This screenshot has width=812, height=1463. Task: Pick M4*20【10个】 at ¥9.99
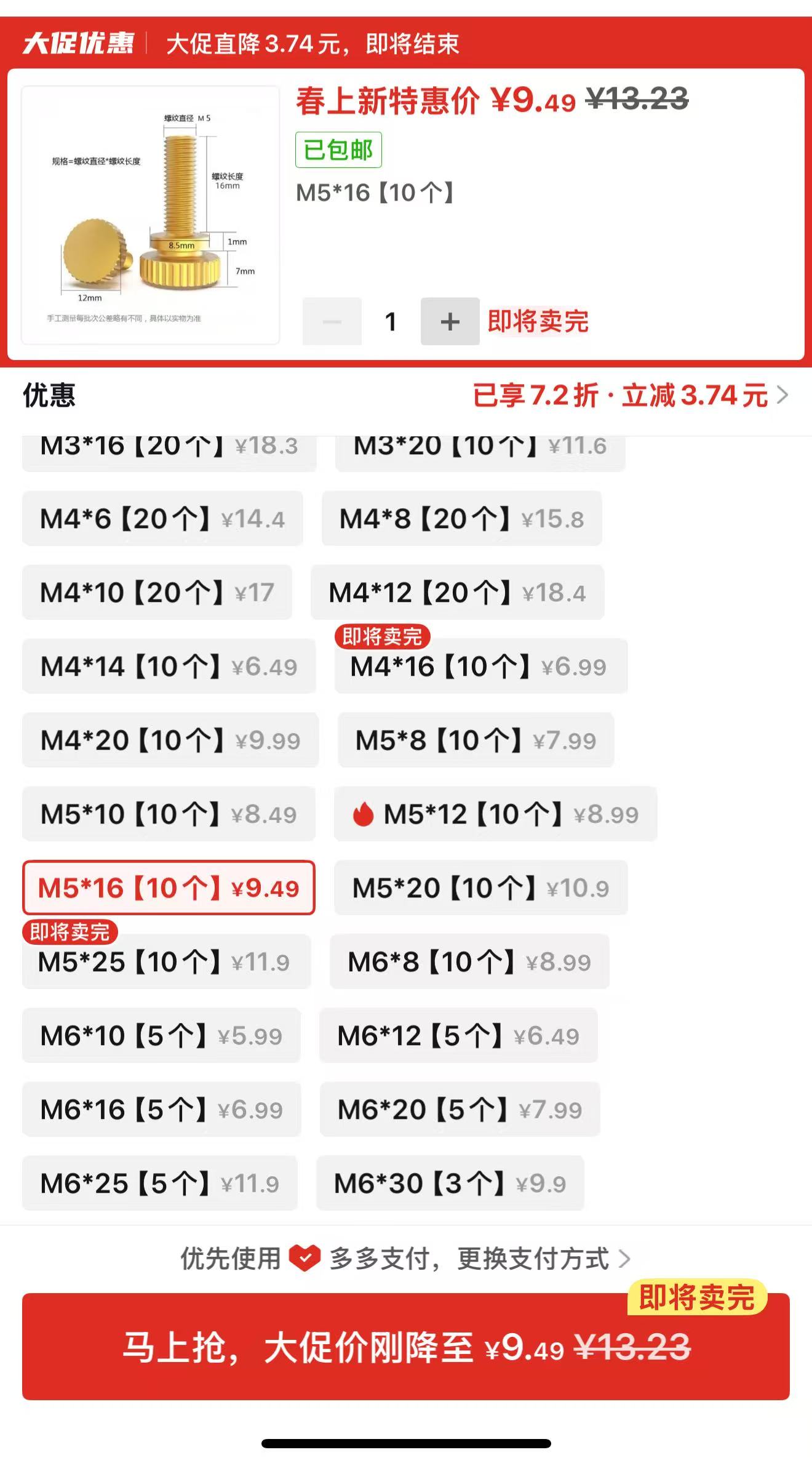pyautogui.click(x=170, y=740)
